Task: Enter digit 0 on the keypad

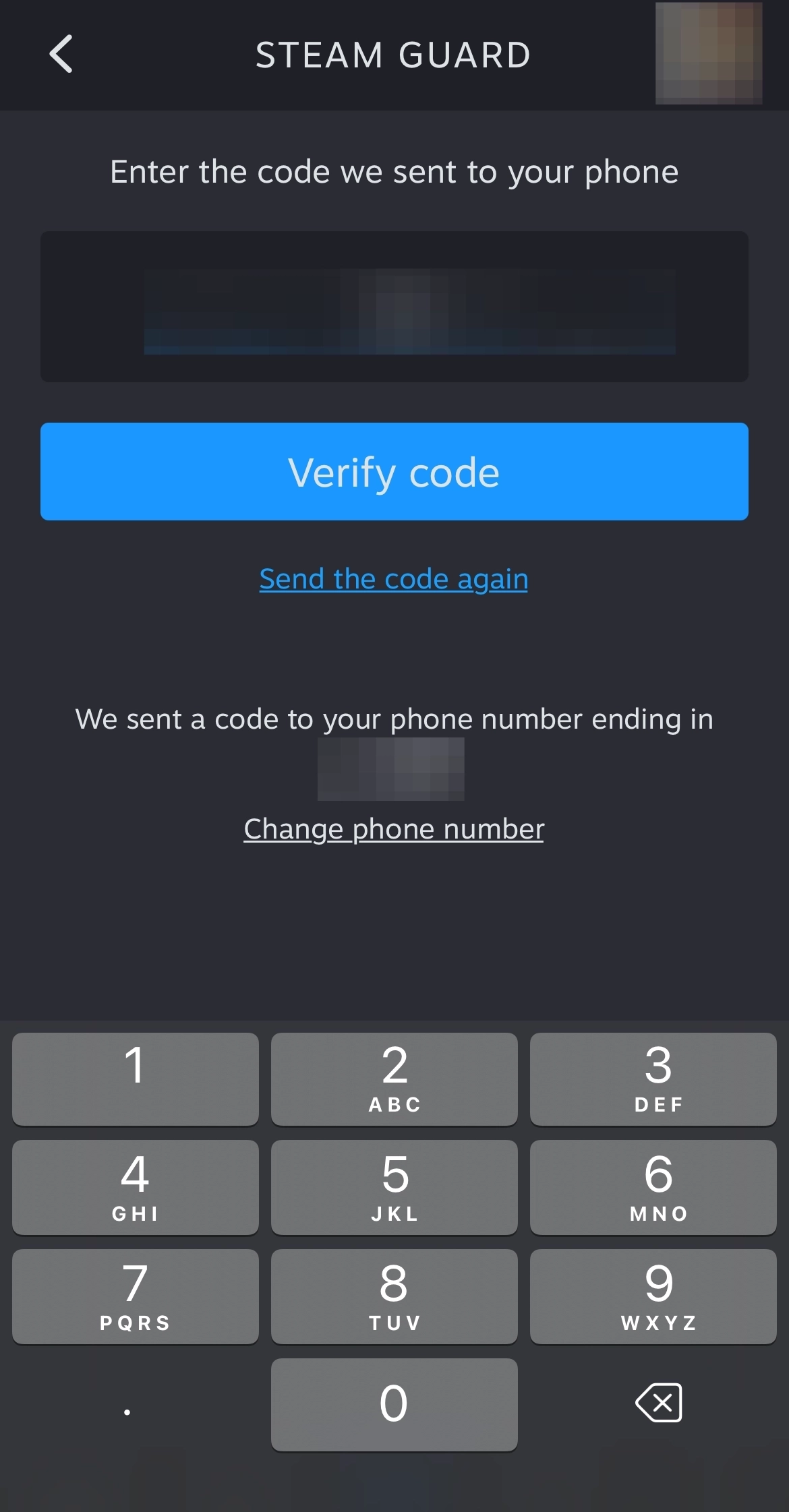Action: coord(394,1404)
